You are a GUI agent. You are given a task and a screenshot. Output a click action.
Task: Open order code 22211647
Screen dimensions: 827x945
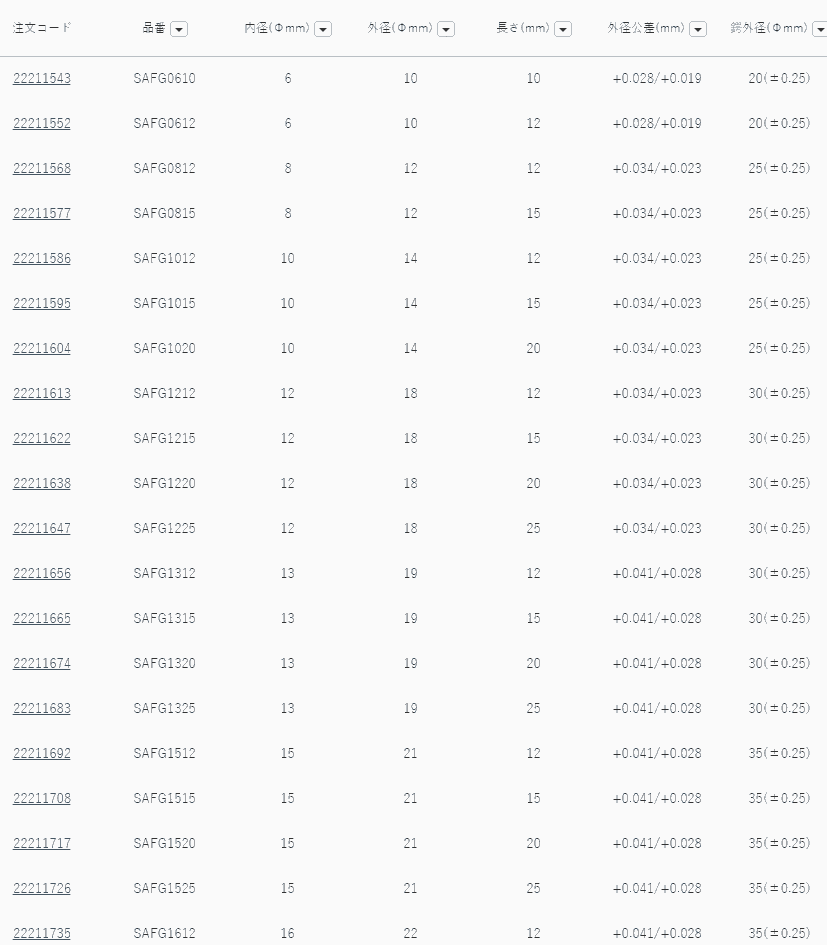(42, 528)
